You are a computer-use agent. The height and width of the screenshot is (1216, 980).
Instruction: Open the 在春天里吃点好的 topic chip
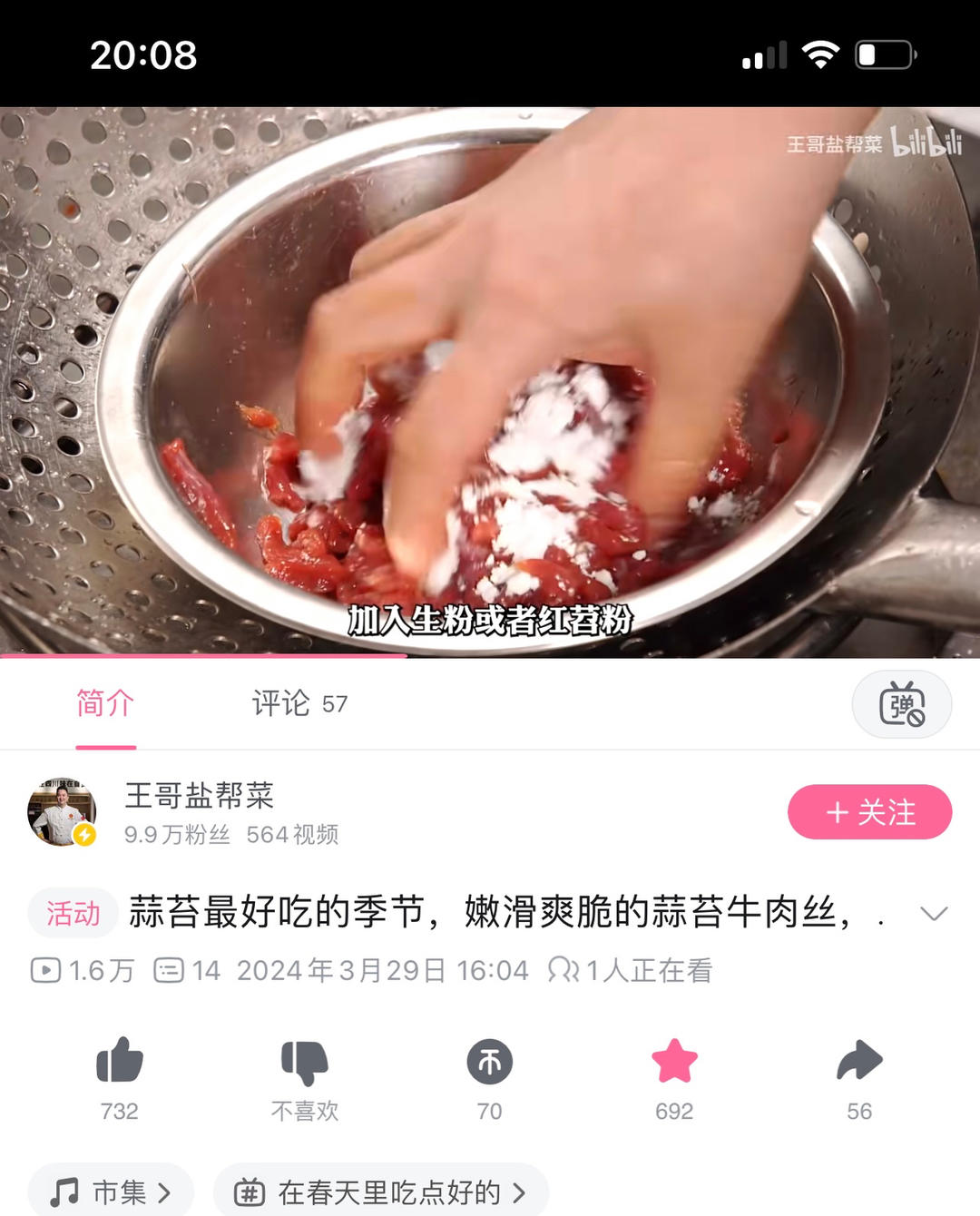coord(381,1191)
